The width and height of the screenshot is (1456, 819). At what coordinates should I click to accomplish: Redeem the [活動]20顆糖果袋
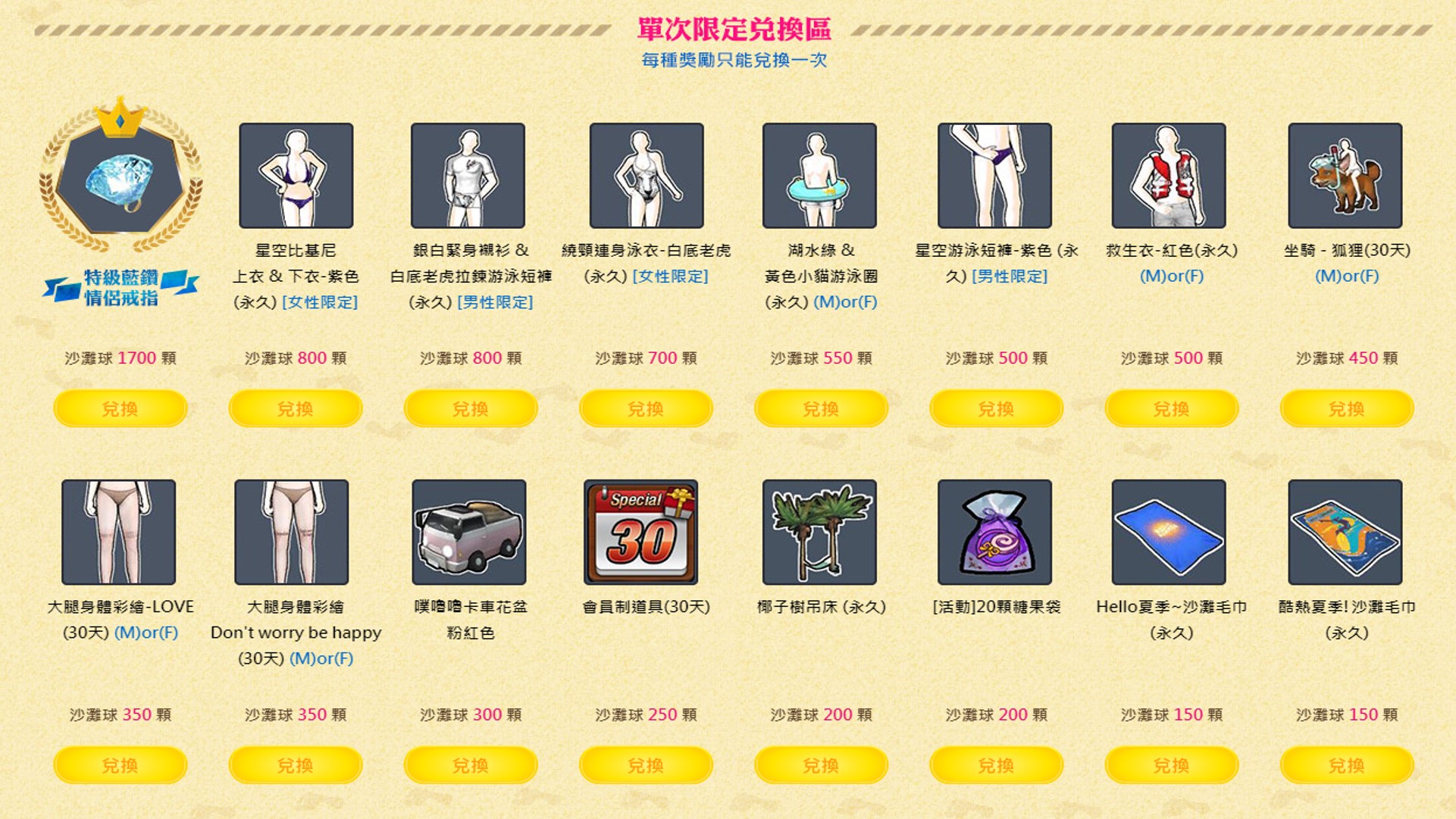click(x=995, y=765)
